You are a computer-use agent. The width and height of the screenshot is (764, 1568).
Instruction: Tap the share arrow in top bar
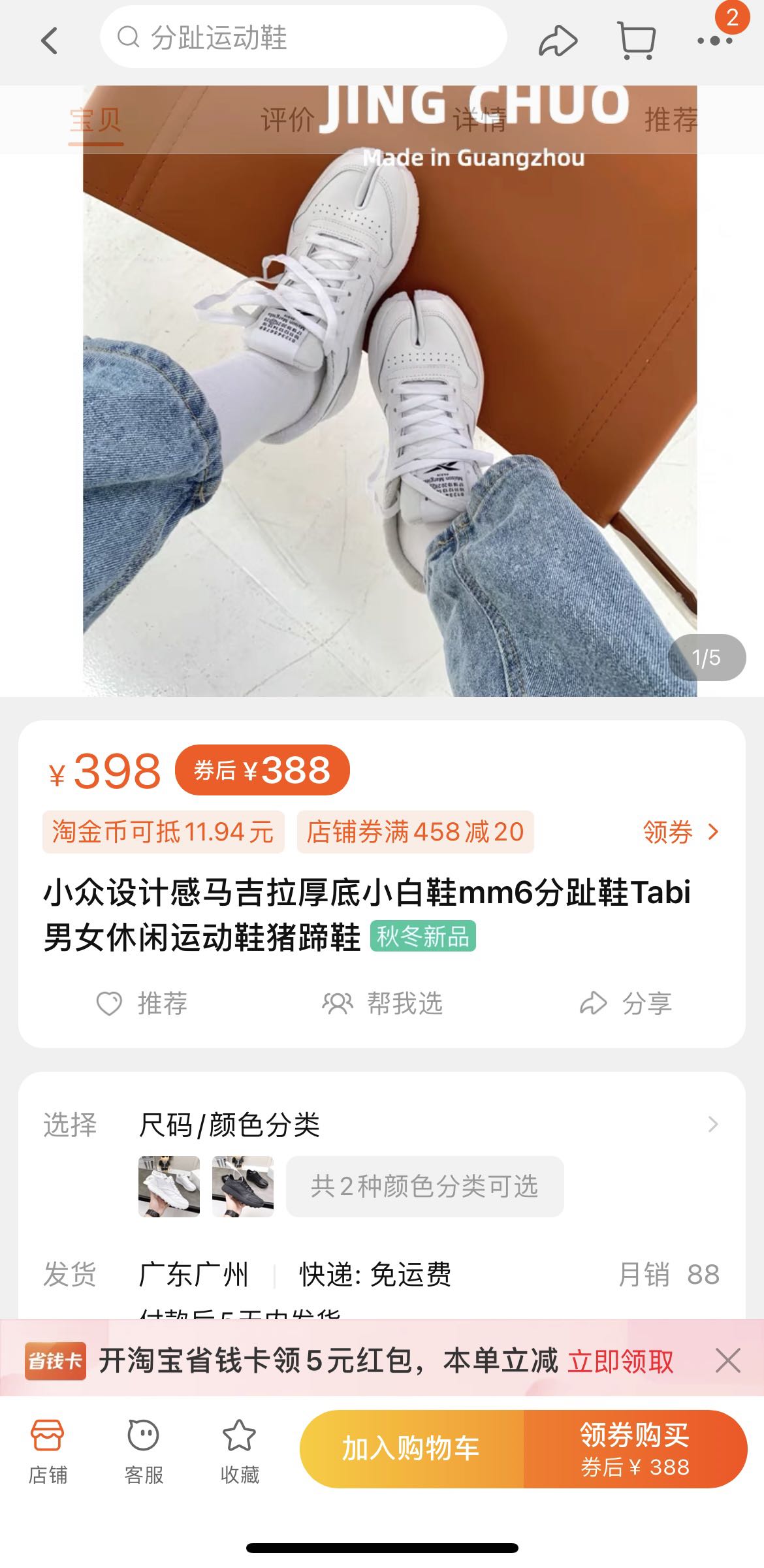(558, 40)
